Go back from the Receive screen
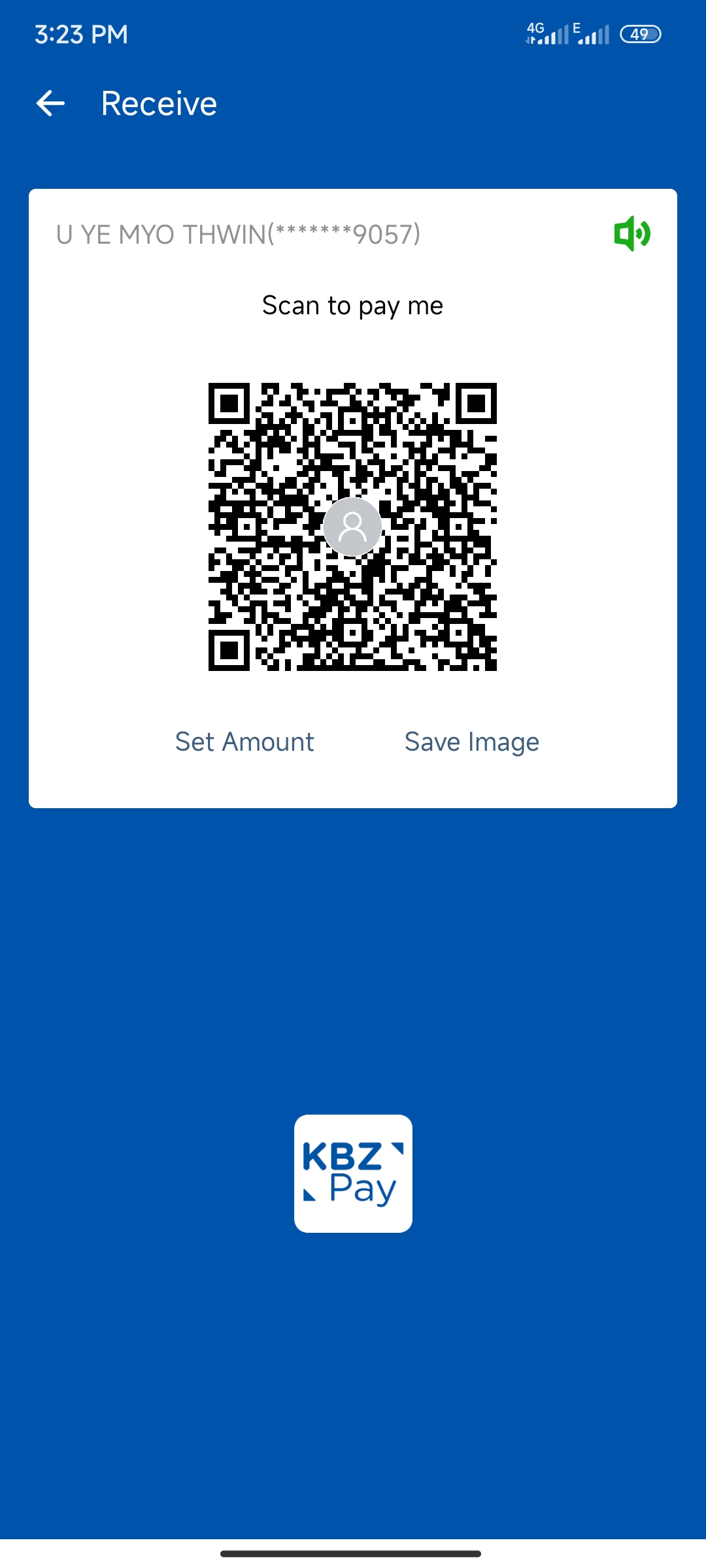706x1568 pixels. click(x=50, y=103)
